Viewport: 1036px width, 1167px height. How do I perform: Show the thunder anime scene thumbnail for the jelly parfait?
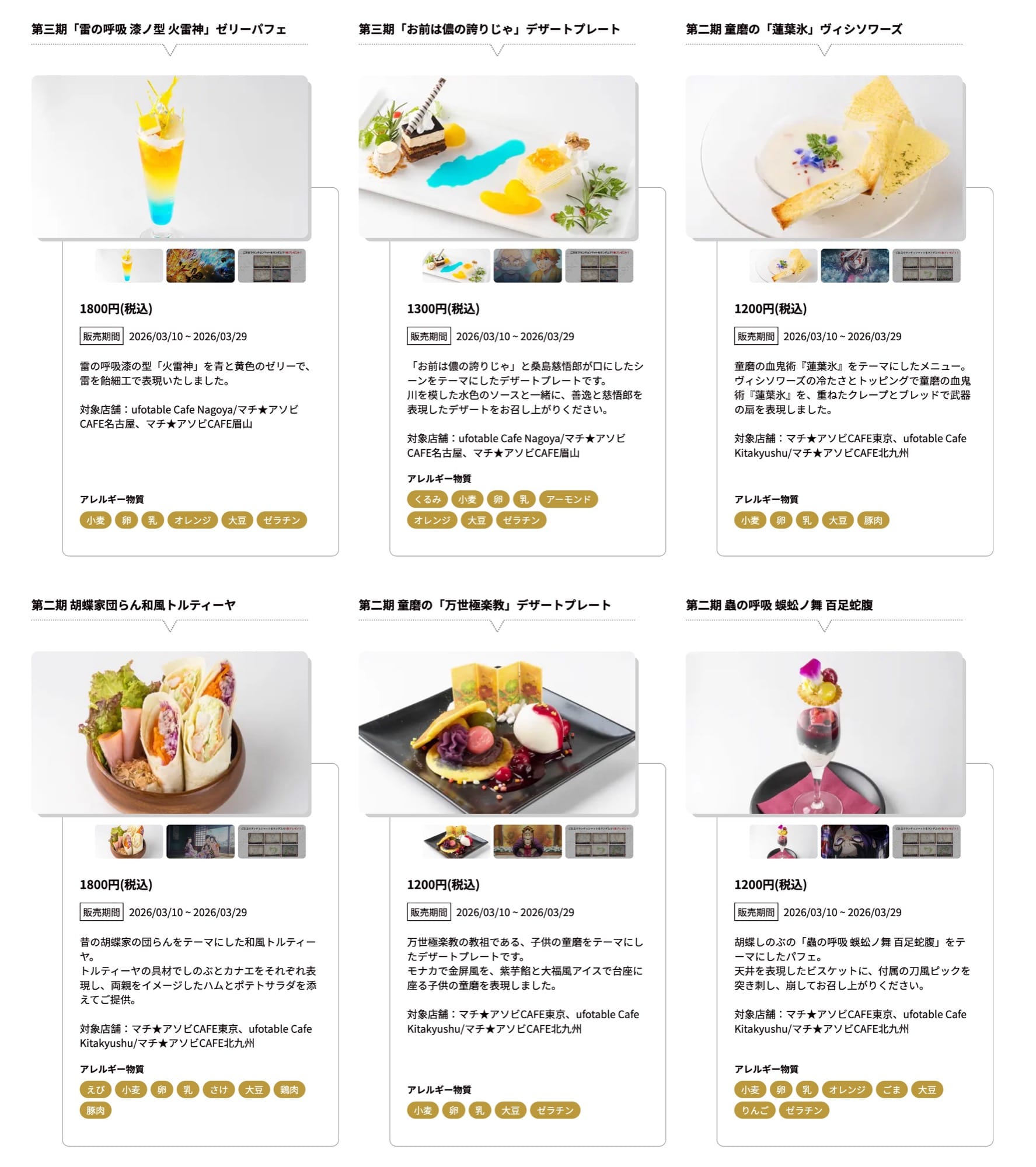click(200, 265)
